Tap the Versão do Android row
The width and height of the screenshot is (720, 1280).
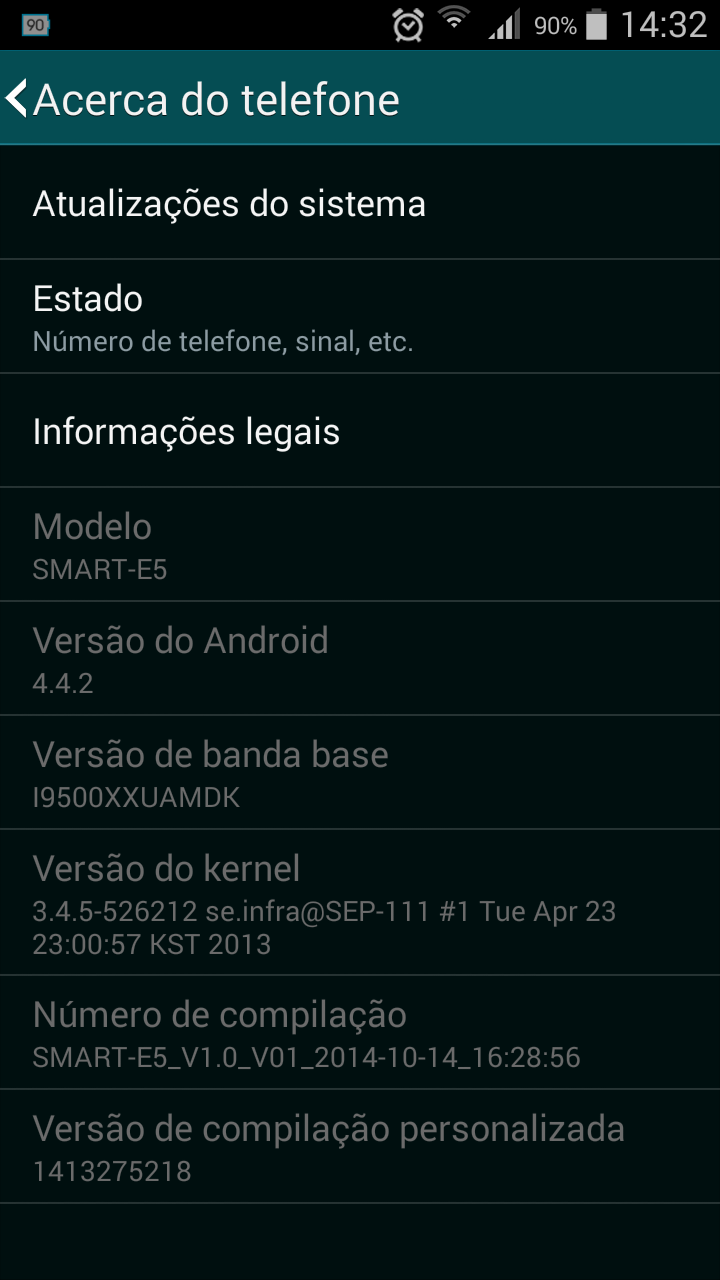click(360, 659)
